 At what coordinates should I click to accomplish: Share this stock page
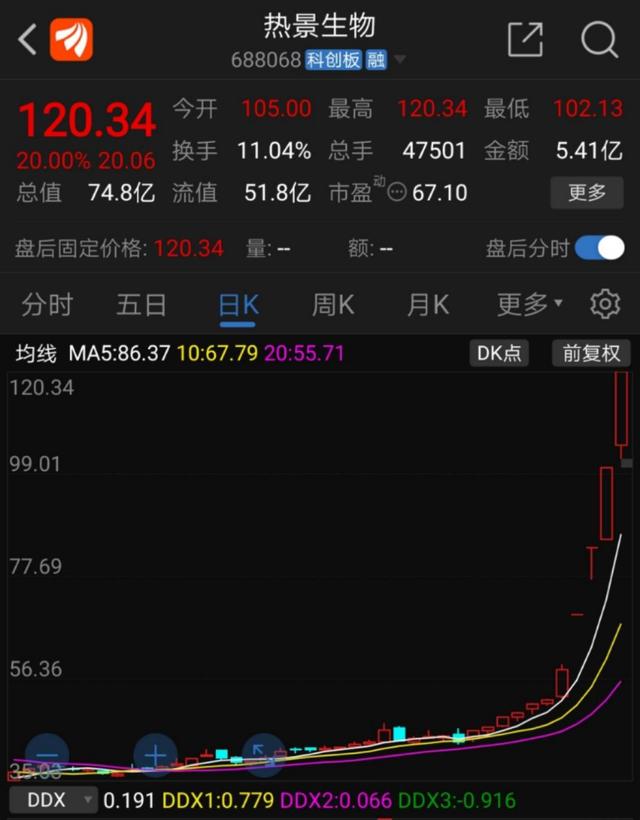pos(525,40)
